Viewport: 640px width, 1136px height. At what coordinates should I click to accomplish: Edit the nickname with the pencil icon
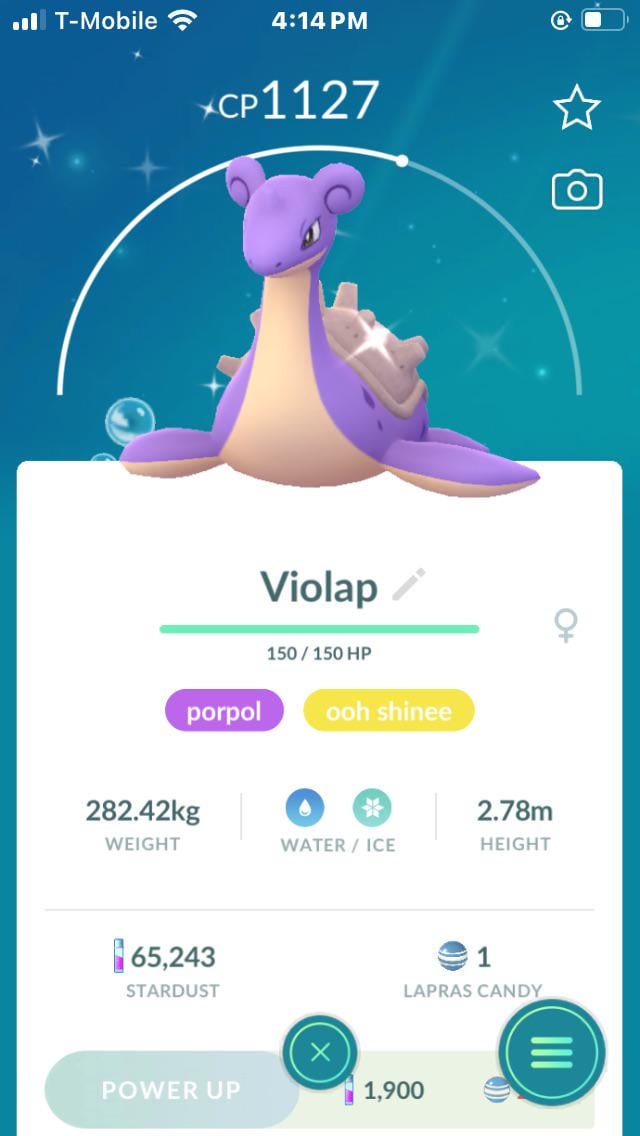pyautogui.click(x=409, y=585)
